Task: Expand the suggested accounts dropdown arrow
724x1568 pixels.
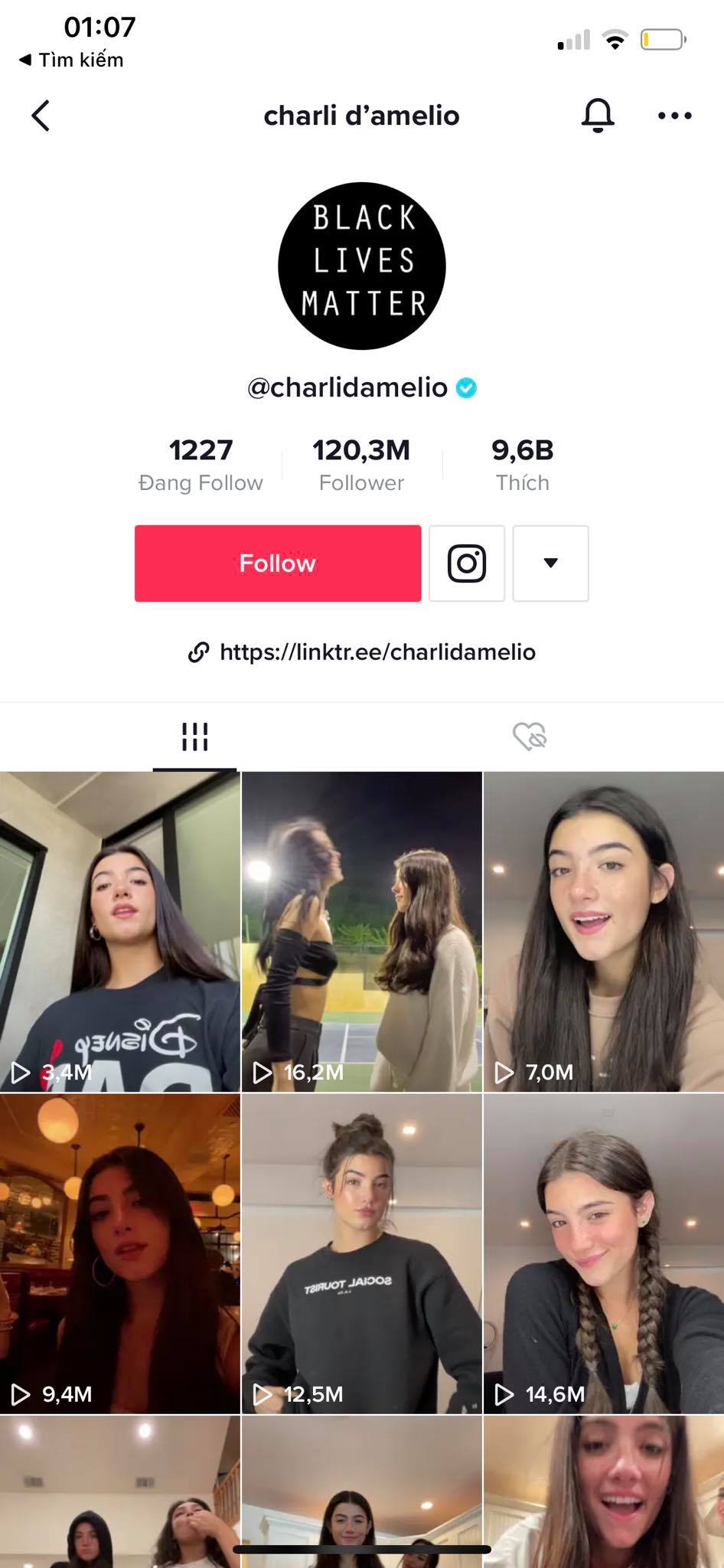Action: pyautogui.click(x=550, y=563)
